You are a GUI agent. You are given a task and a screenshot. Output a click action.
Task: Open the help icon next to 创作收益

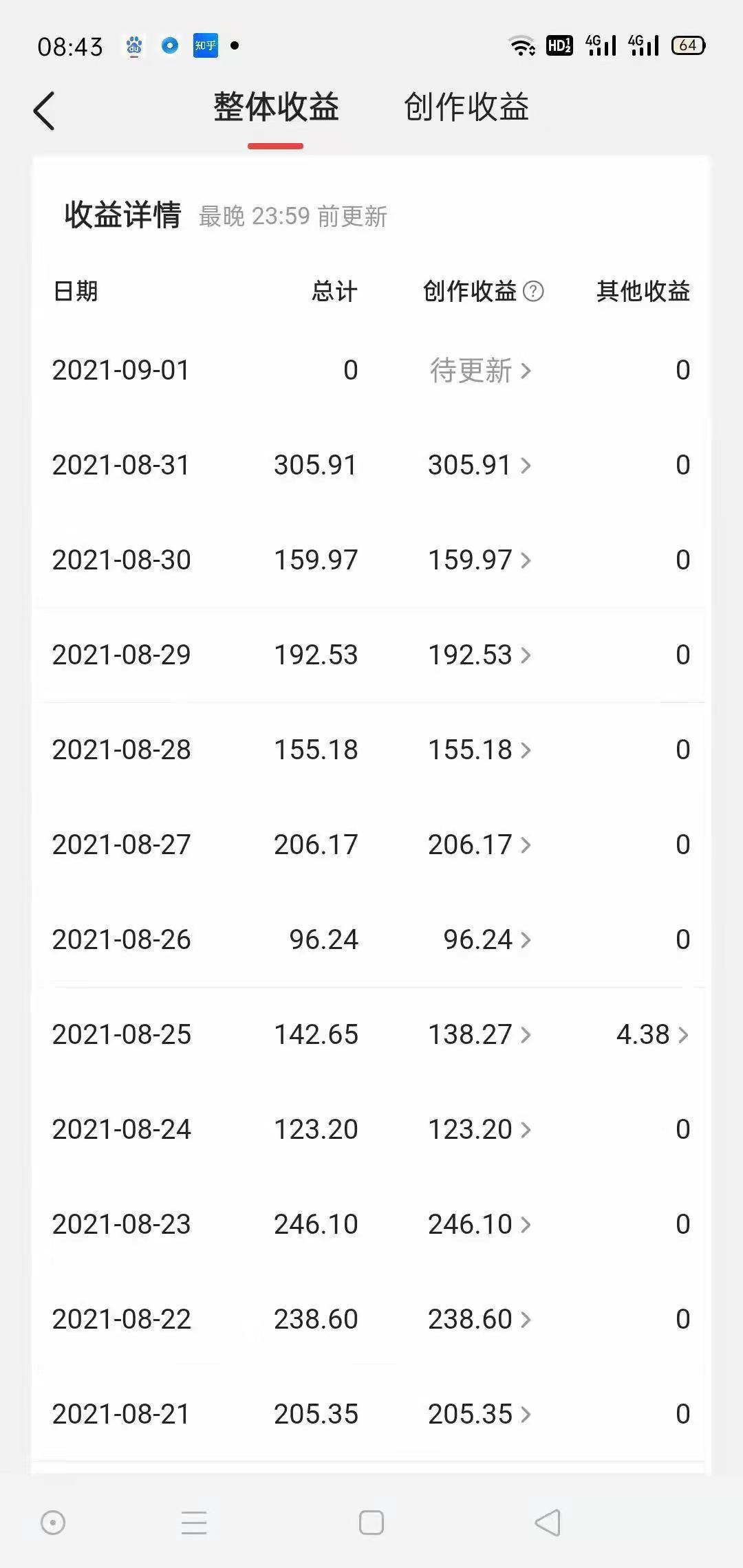(533, 292)
